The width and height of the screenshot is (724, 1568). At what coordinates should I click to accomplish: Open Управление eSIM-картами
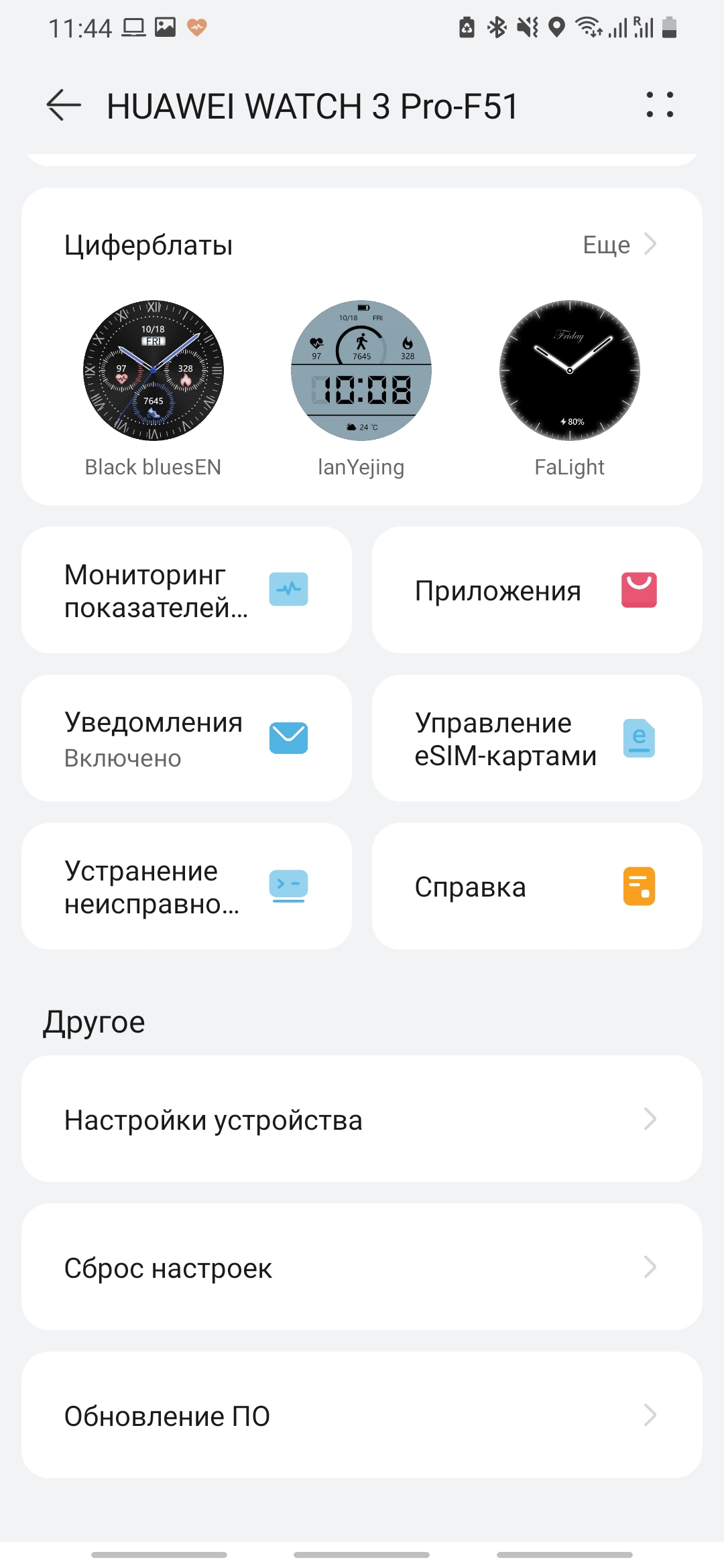click(x=537, y=738)
